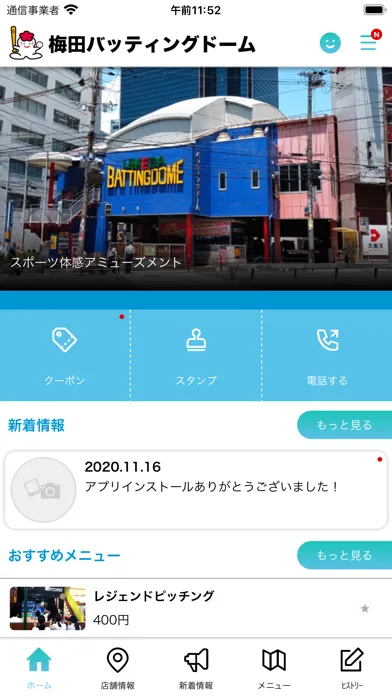Favorite レジェンドピッチング with the star

click(365, 609)
